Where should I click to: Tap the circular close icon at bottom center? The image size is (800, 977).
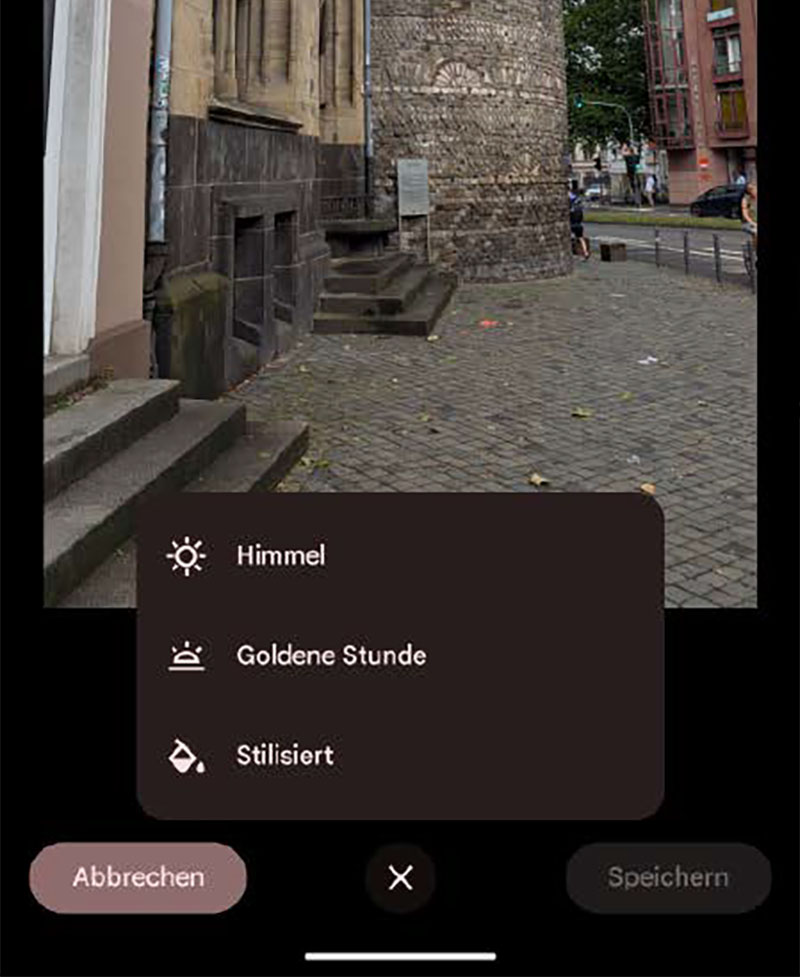point(400,878)
